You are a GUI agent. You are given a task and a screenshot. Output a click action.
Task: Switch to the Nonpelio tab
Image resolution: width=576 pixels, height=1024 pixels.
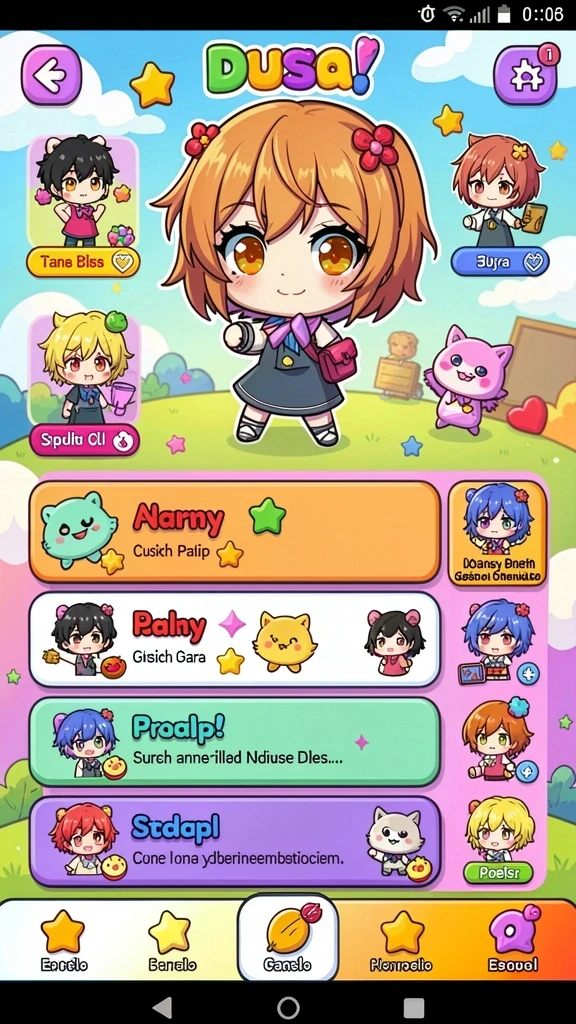[x=402, y=940]
